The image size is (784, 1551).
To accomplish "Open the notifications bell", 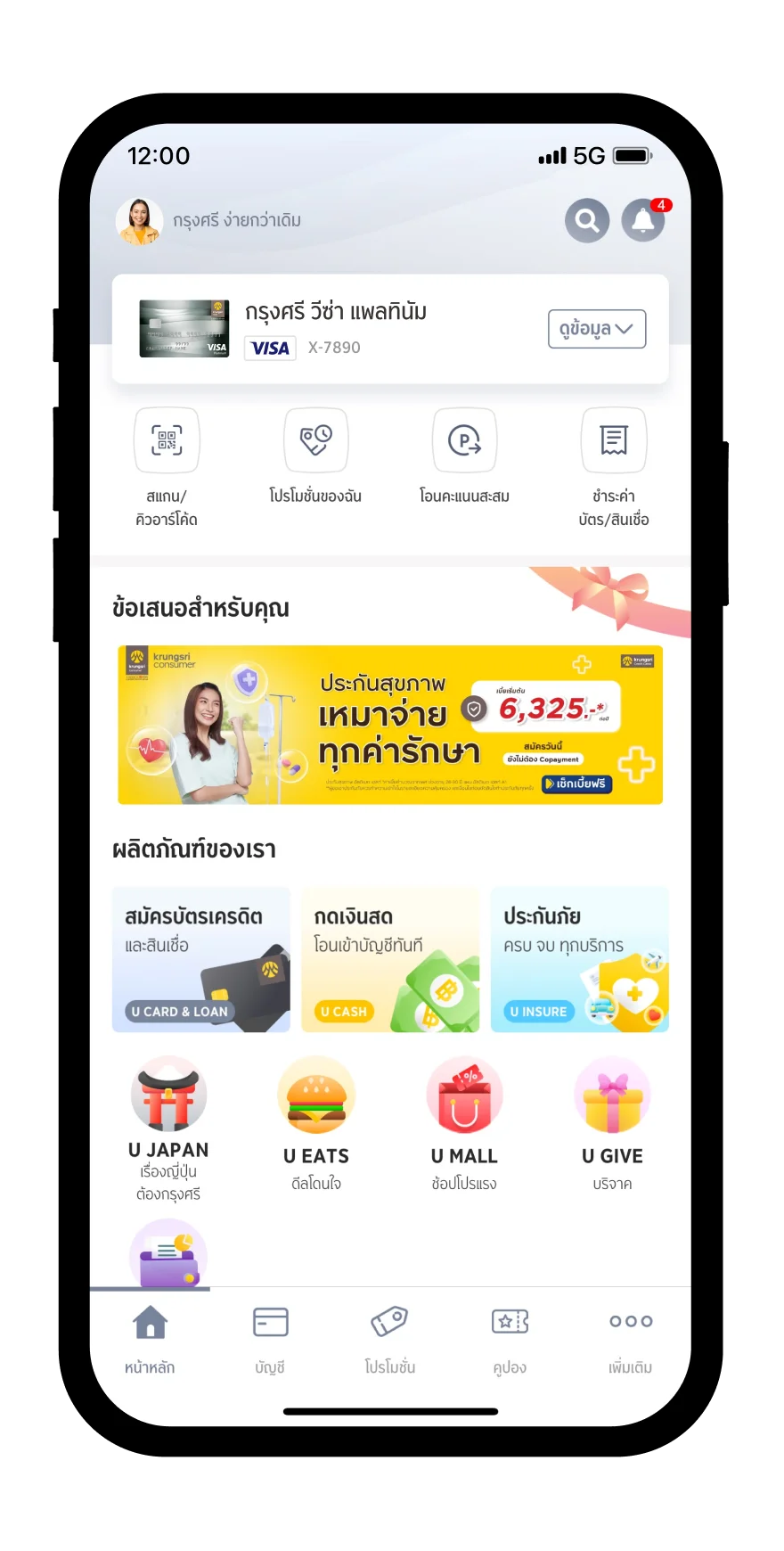I will coord(643,220).
